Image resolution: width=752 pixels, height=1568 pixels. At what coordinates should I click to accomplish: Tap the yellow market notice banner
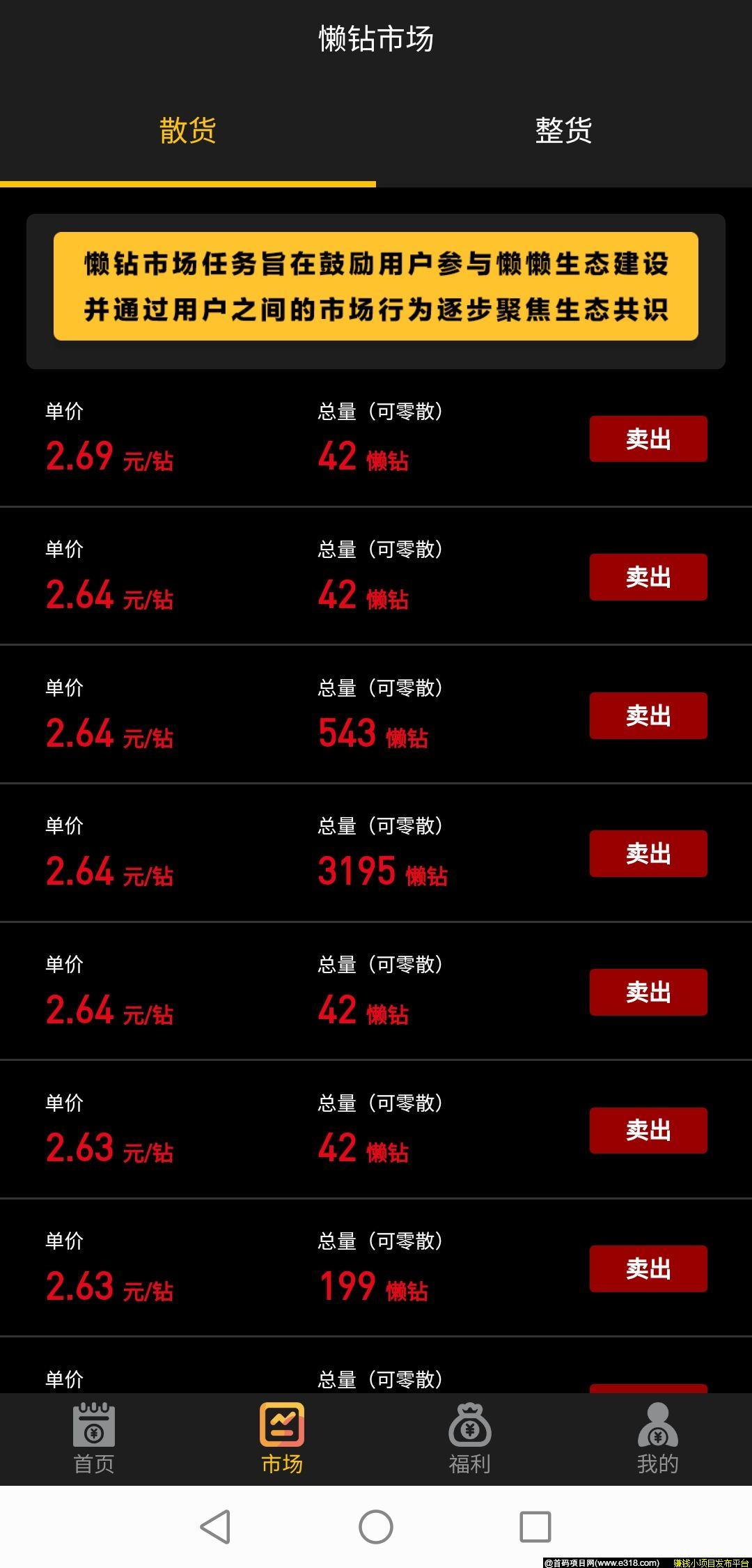pyautogui.click(x=376, y=289)
